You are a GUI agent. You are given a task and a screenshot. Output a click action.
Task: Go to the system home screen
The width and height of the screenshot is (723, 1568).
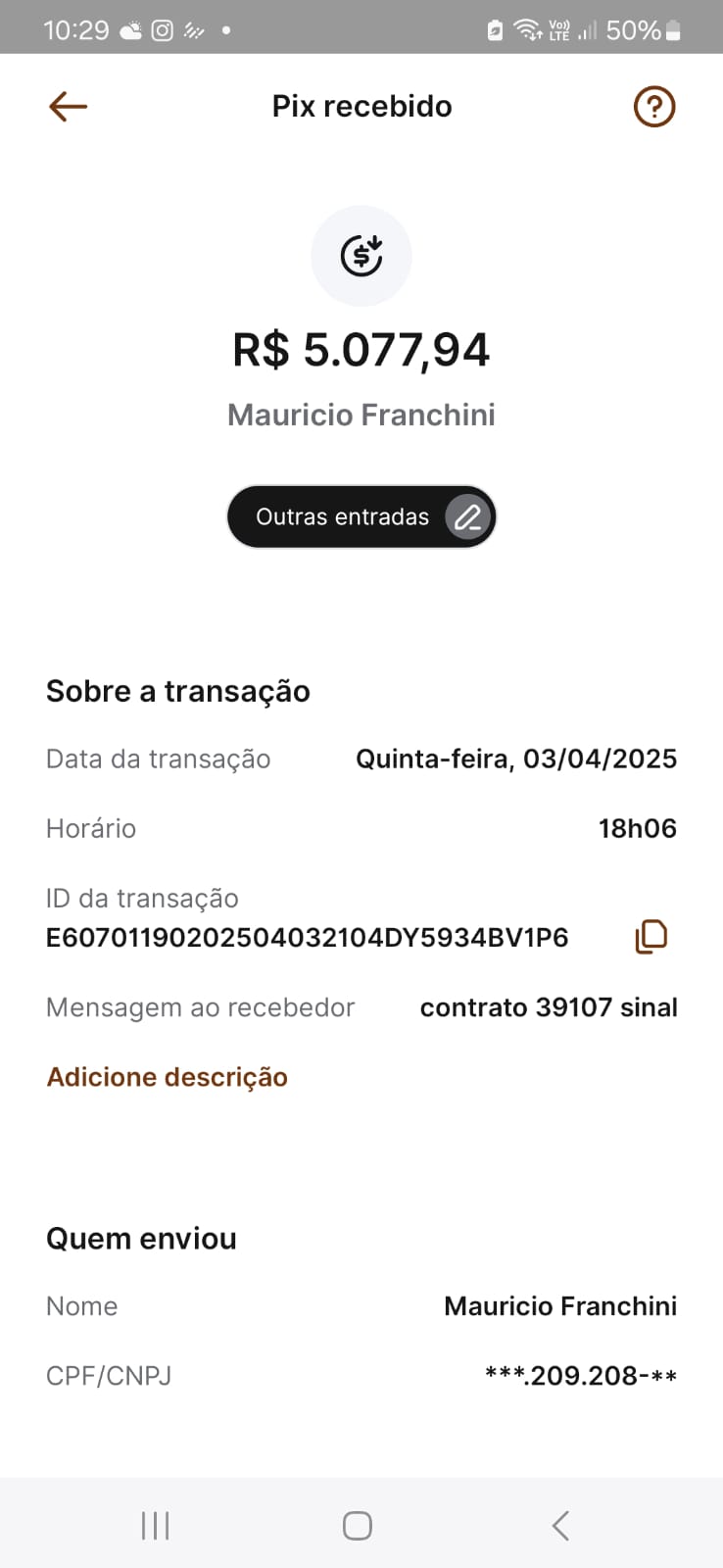click(x=358, y=1525)
